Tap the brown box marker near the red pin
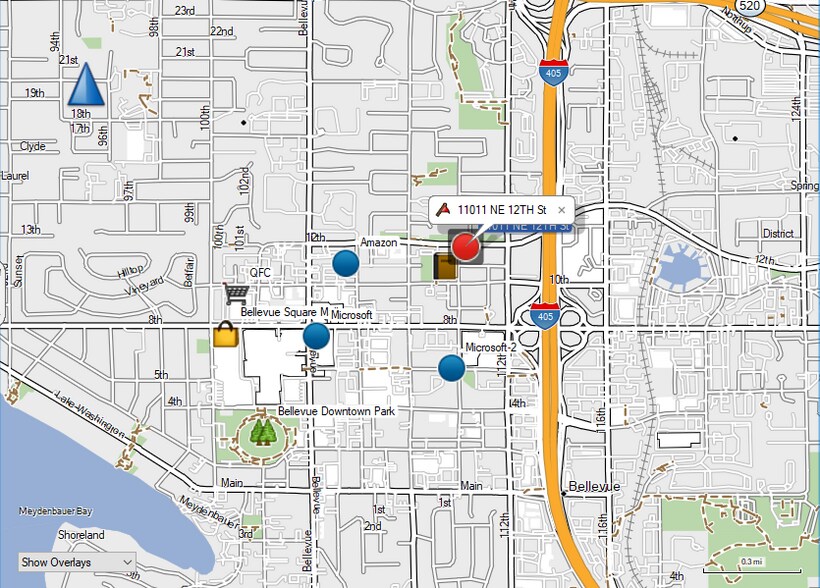 pyautogui.click(x=445, y=267)
